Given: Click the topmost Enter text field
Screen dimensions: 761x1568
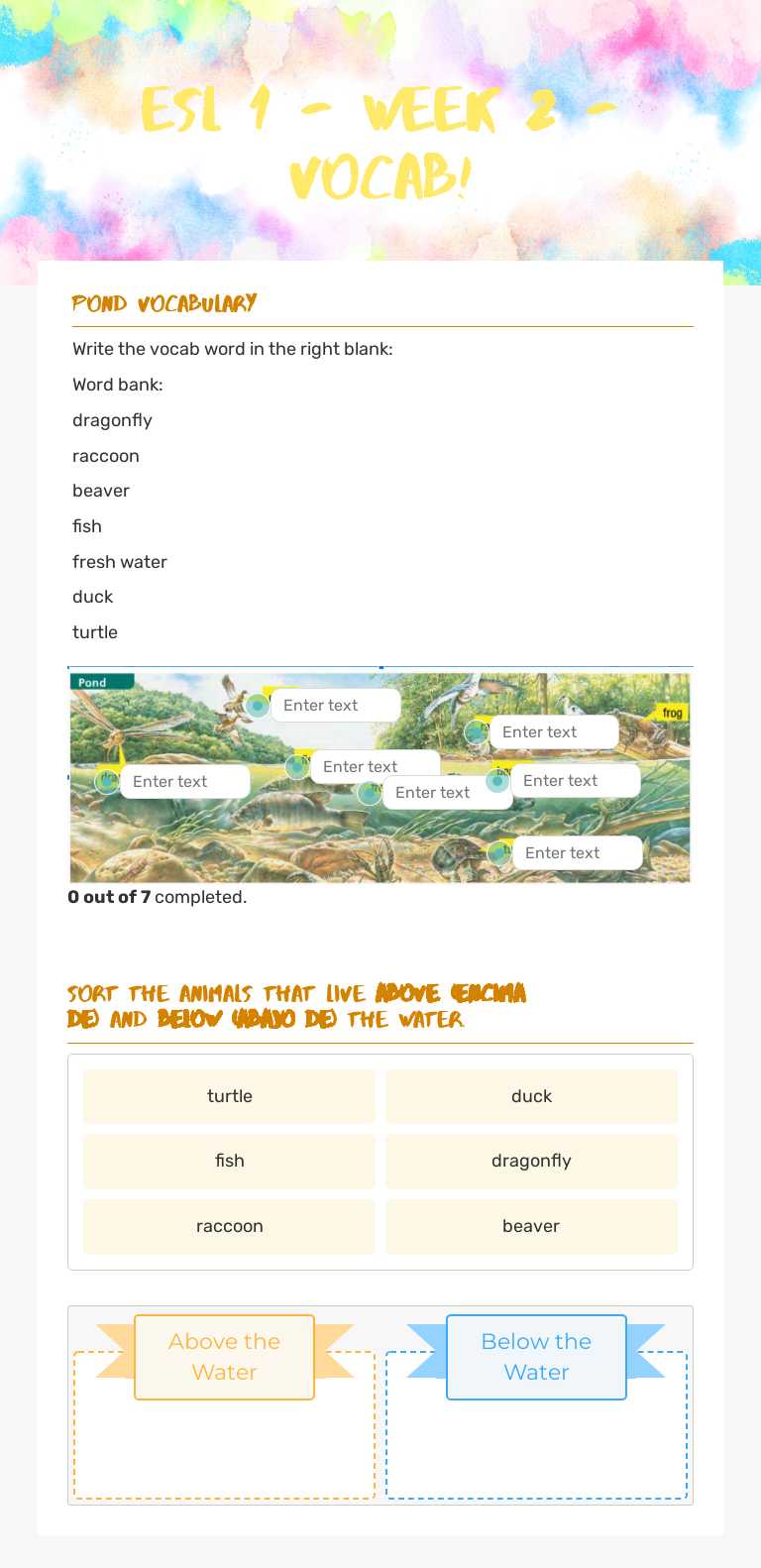Looking at the screenshot, I should (336, 705).
